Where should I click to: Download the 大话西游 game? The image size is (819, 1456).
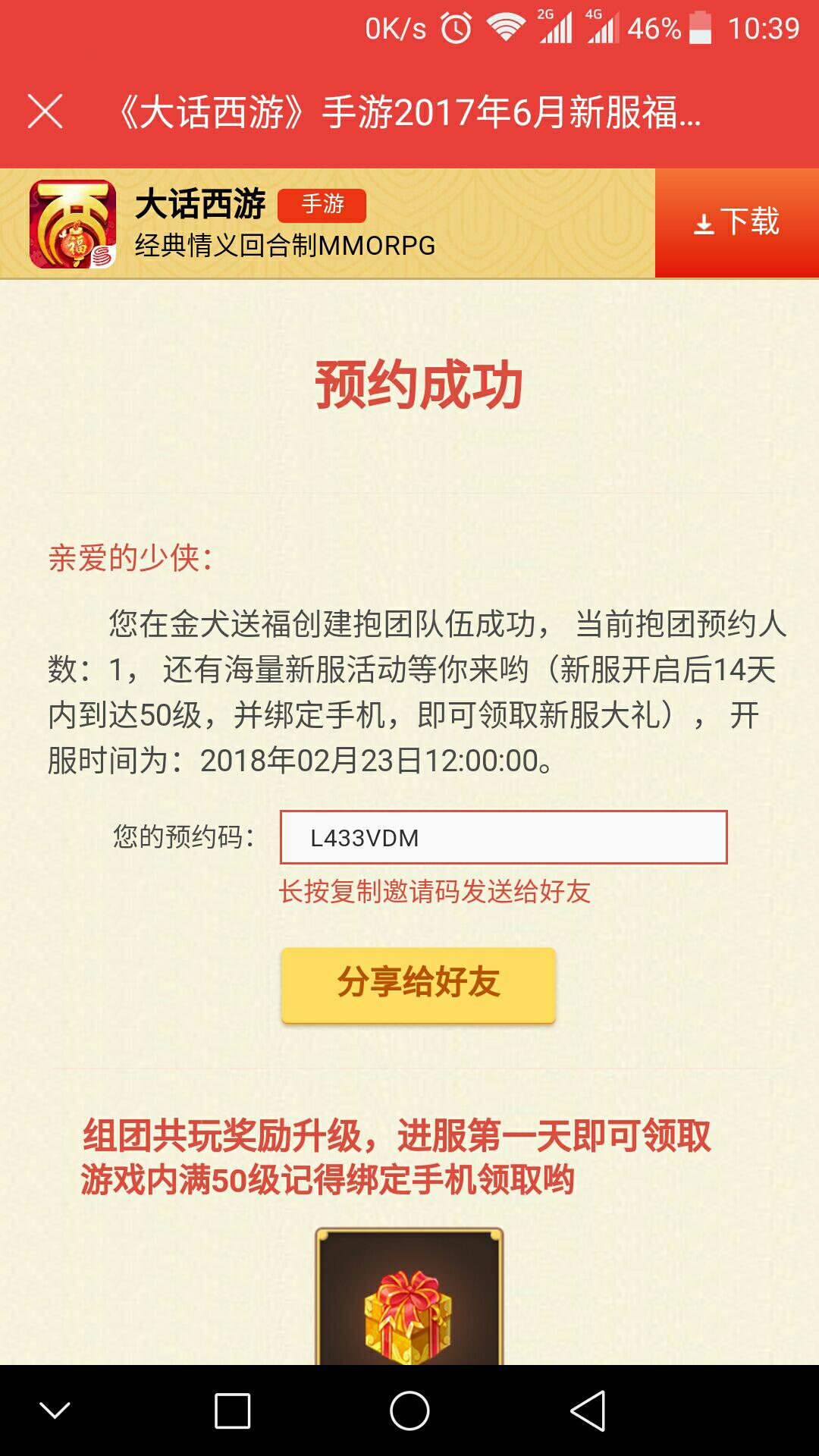coord(736,222)
